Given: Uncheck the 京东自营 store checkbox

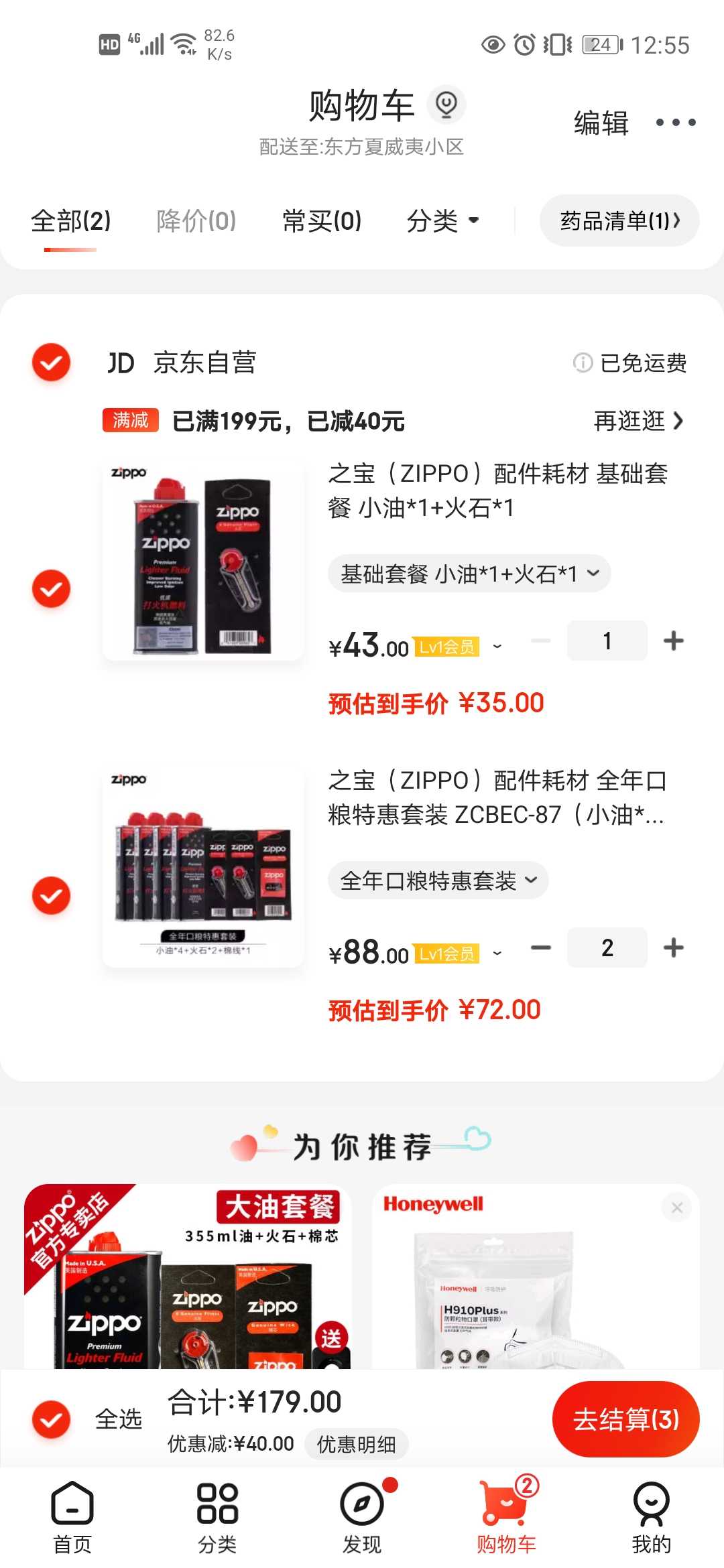Looking at the screenshot, I should click(52, 363).
